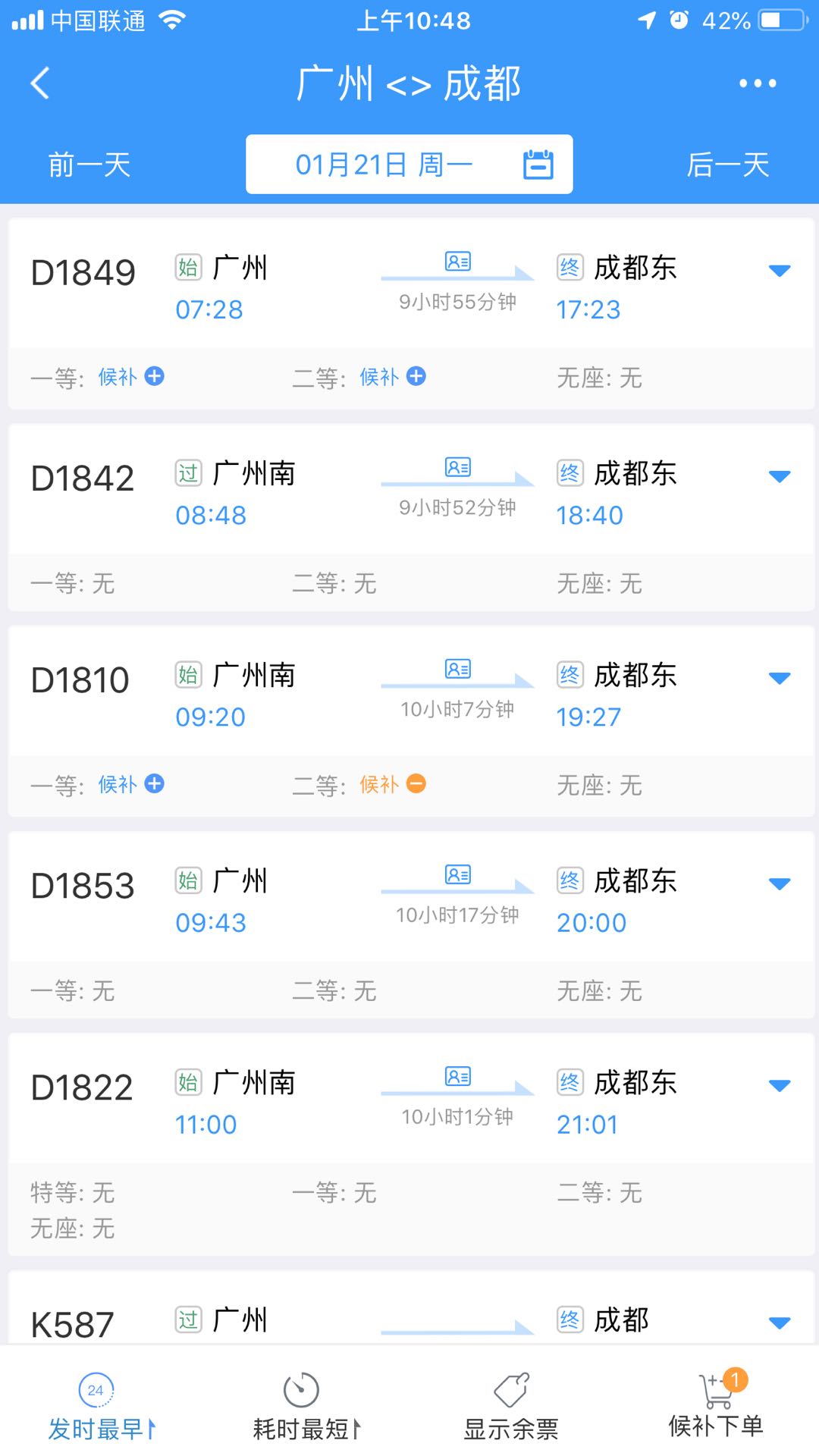The height and width of the screenshot is (1456, 819).
Task: Add waitlist for D1849 second-class seat
Action: (416, 376)
